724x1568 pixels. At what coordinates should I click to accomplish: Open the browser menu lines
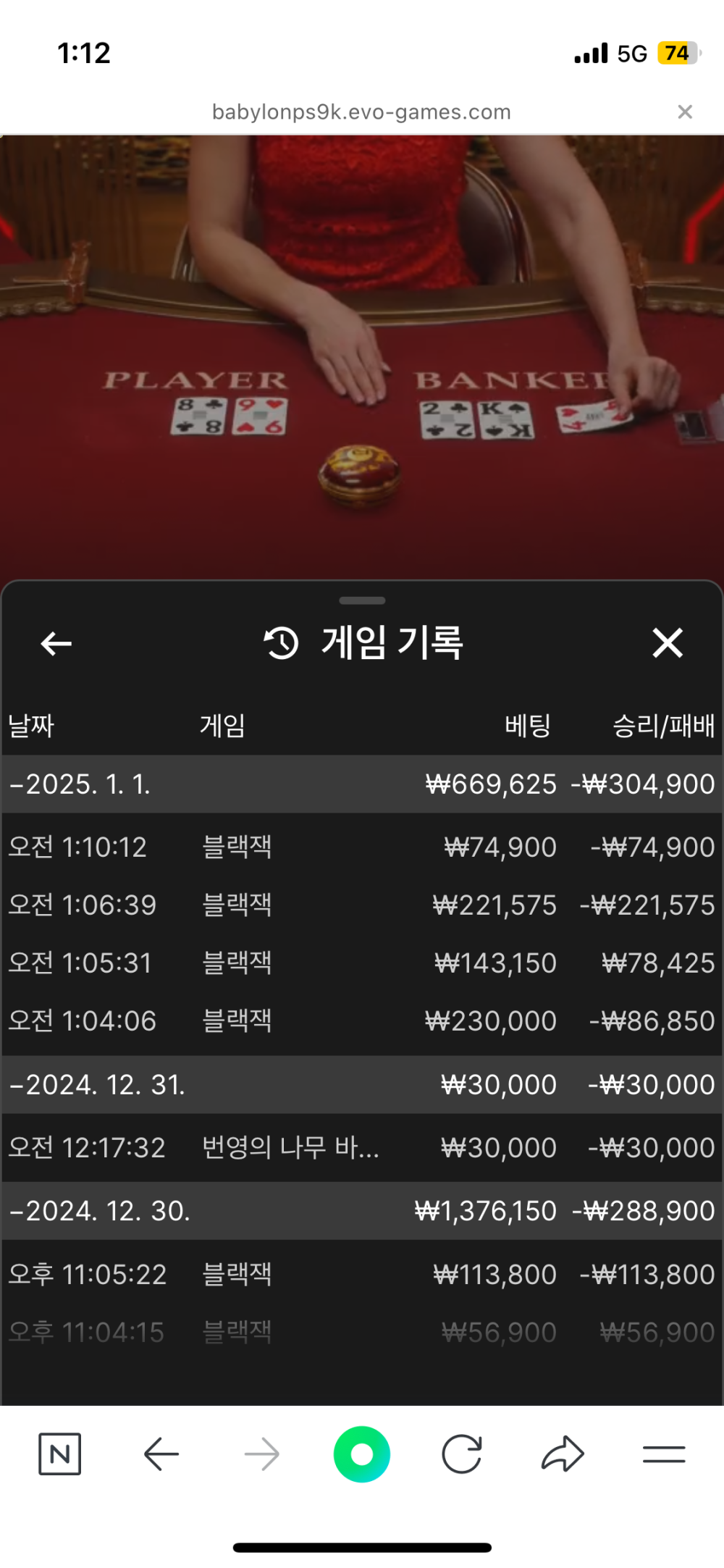click(x=664, y=1454)
